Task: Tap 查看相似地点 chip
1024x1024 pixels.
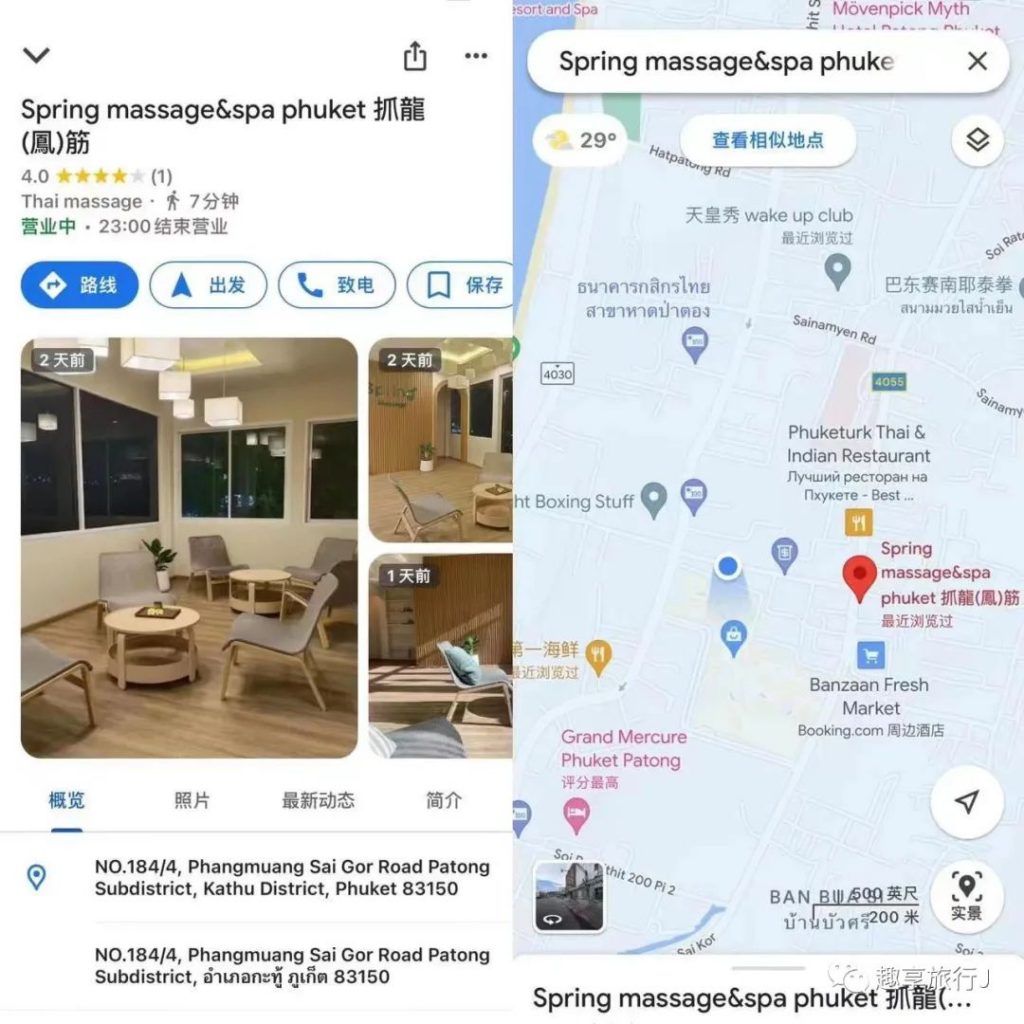Action: point(768,140)
